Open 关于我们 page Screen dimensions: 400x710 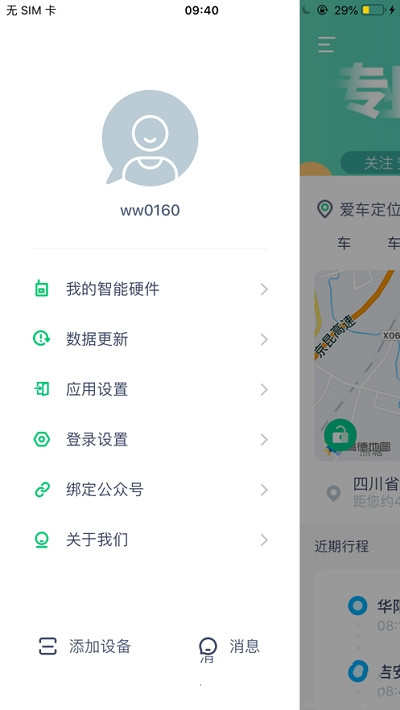point(150,540)
